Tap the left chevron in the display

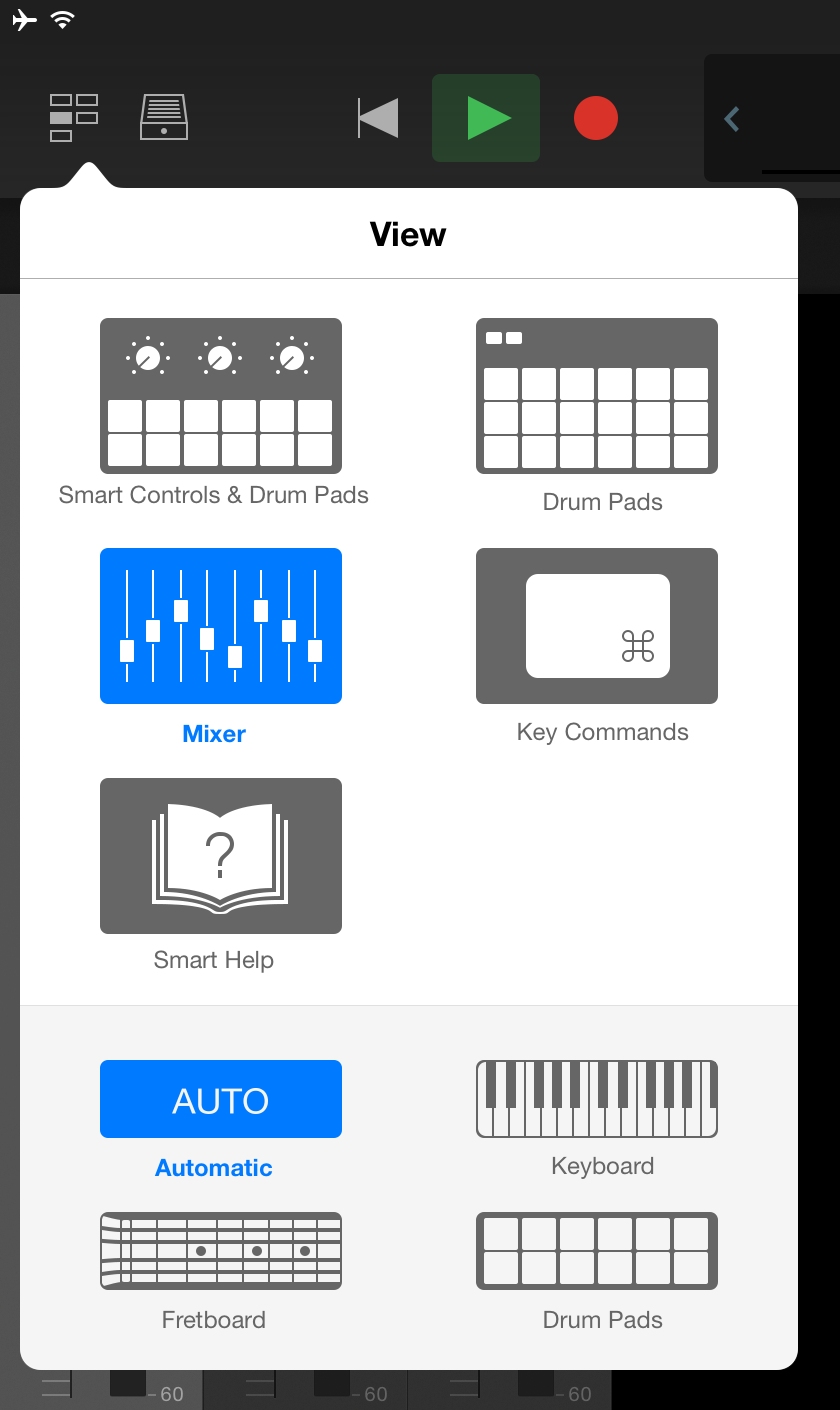click(x=732, y=119)
